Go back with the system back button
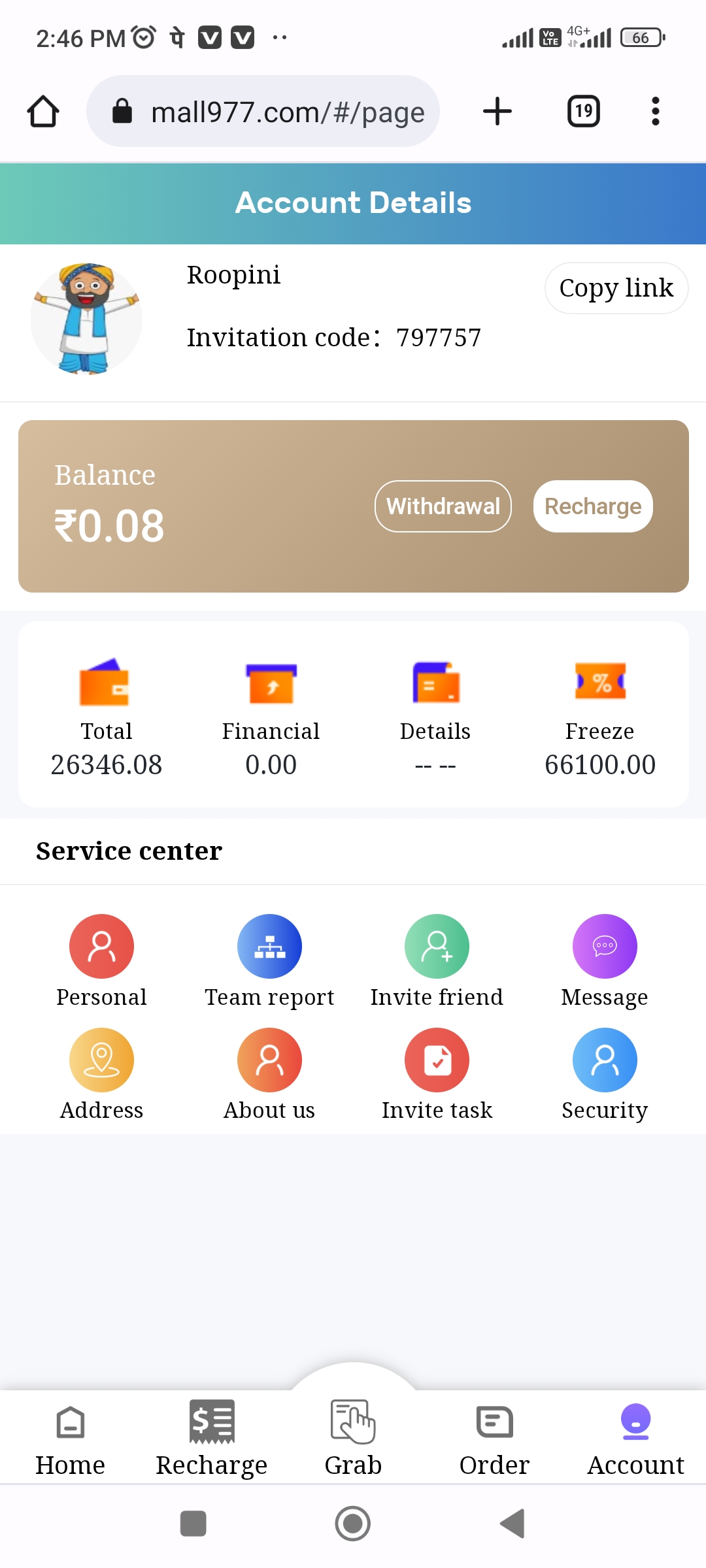This screenshot has height=1568, width=706. tap(513, 1524)
